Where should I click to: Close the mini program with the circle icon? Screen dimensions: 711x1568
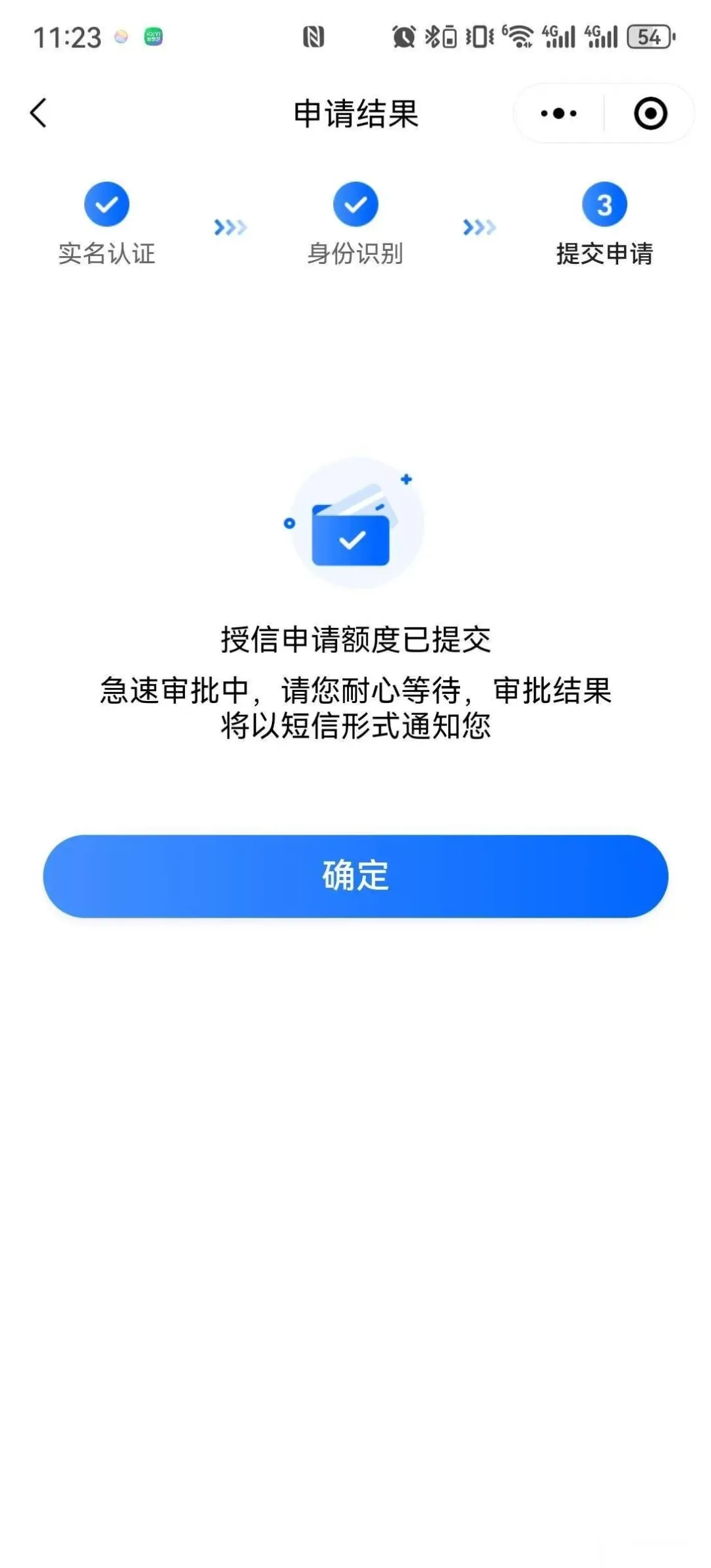(x=650, y=113)
